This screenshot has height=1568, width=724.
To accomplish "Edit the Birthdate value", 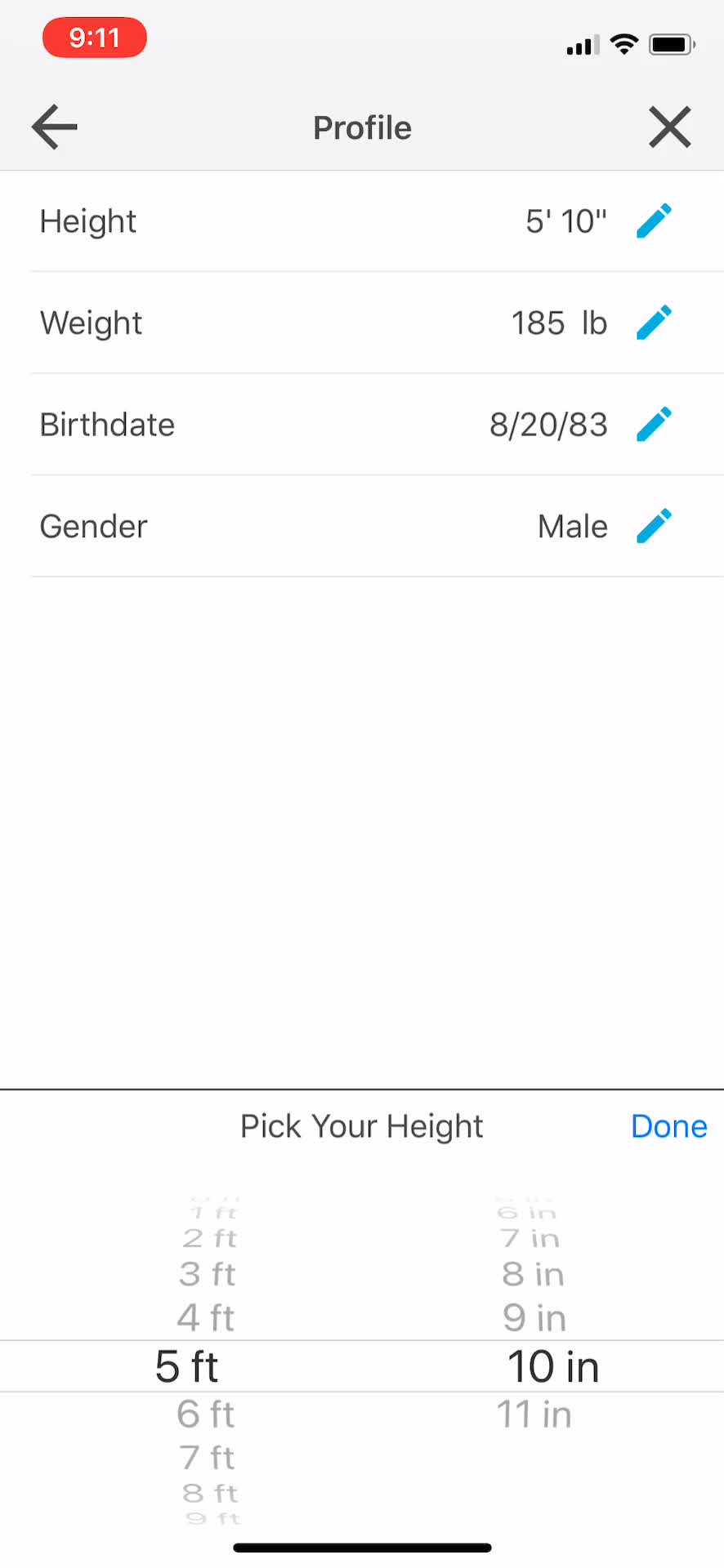I will [654, 425].
